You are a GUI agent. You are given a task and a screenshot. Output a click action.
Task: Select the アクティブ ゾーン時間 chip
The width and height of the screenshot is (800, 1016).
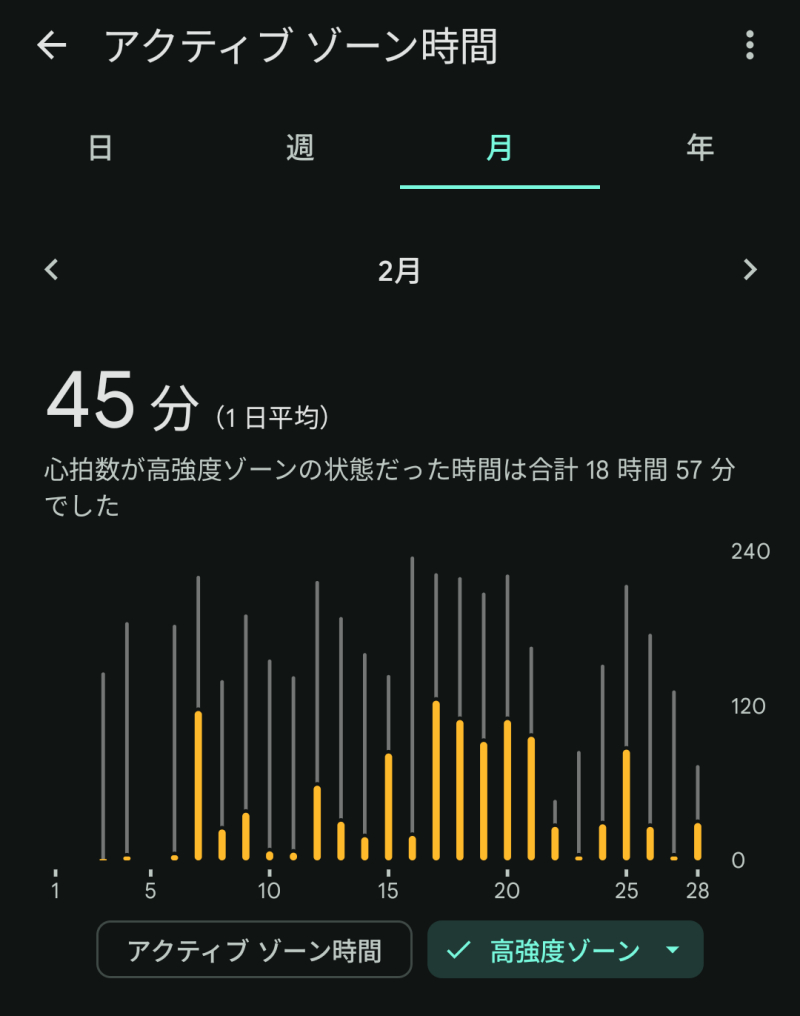[x=254, y=949]
